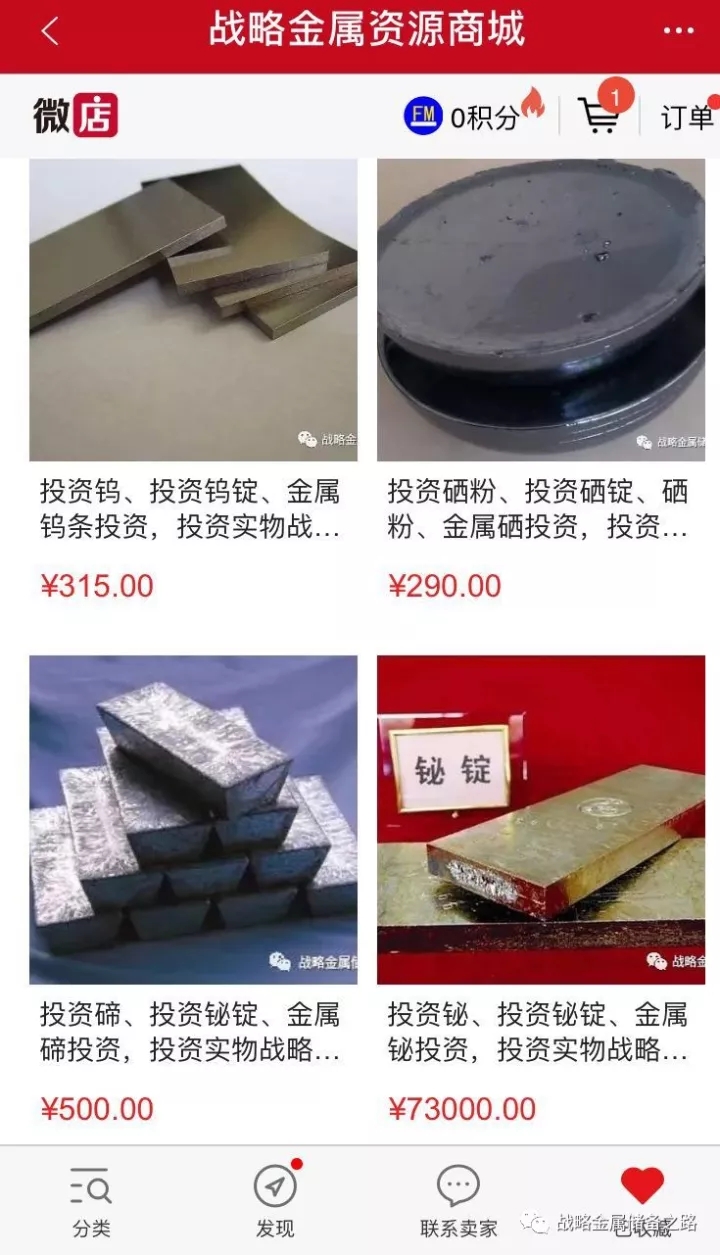Go back using the header arrow
This screenshot has width=720, height=1255.
50,32
